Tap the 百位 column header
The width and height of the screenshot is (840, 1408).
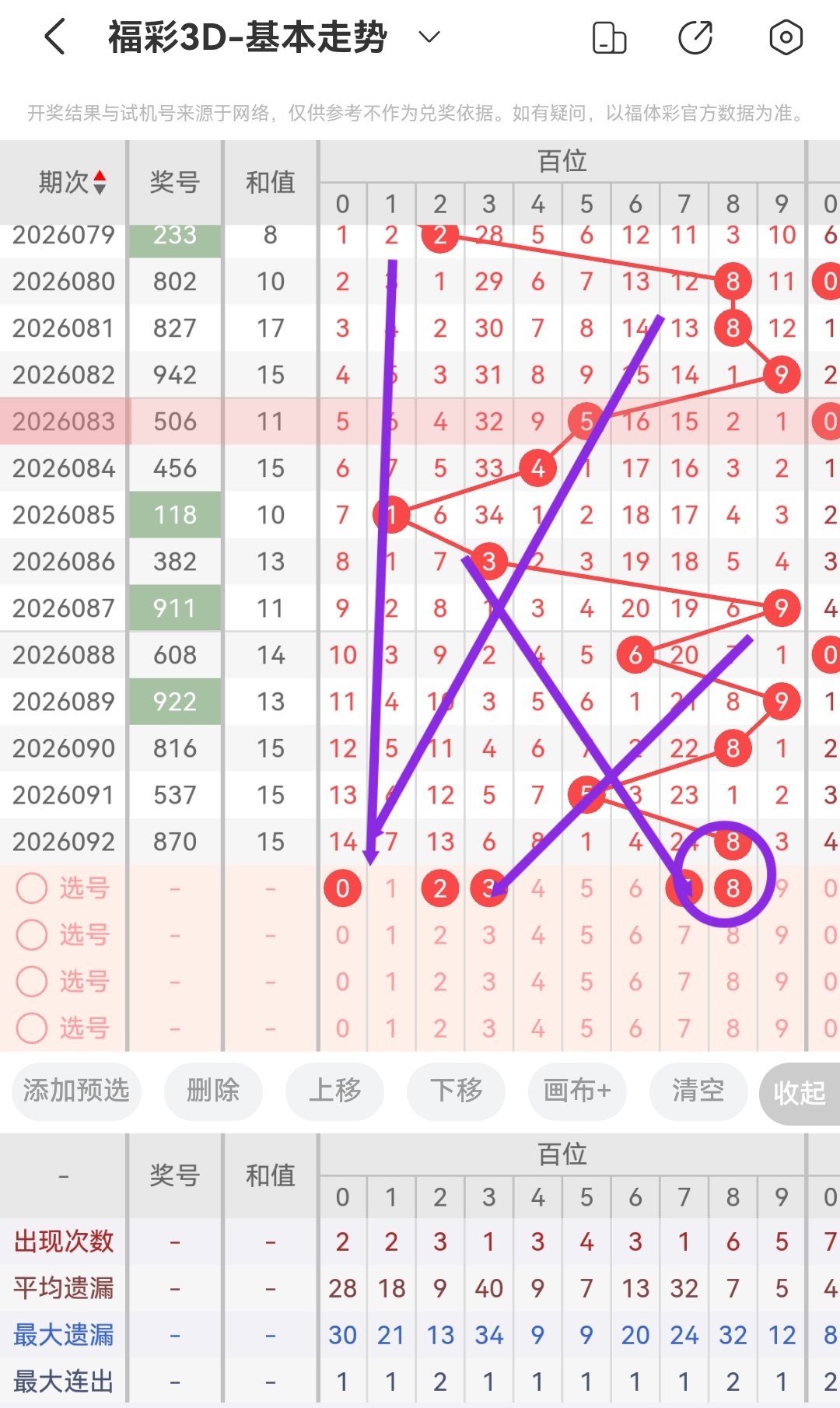[562, 161]
